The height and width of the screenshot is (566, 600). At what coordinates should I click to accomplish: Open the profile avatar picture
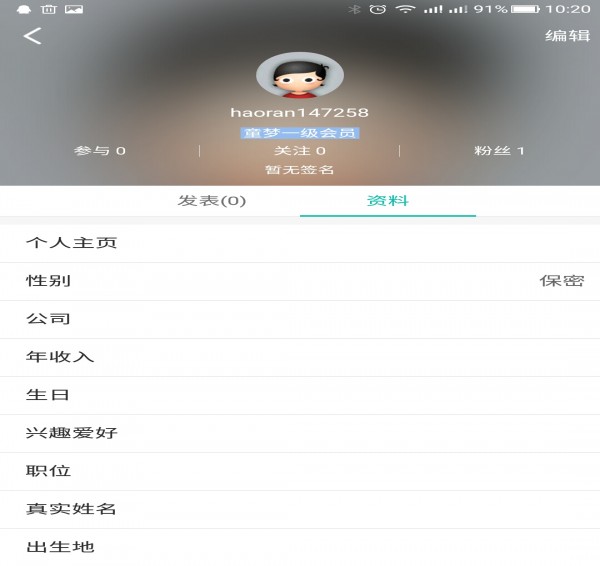(x=299, y=76)
